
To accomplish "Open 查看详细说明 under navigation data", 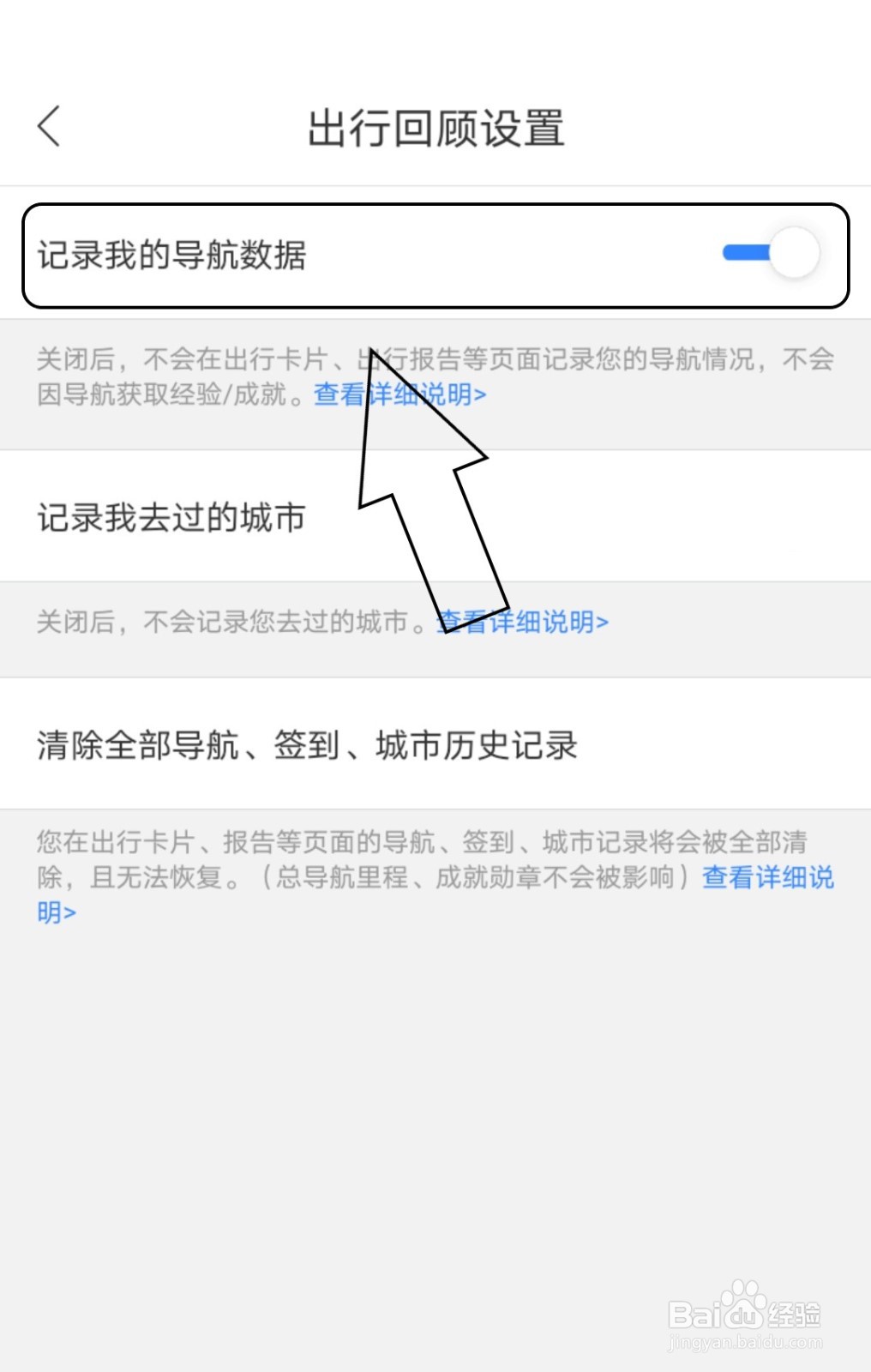I will click(x=399, y=394).
